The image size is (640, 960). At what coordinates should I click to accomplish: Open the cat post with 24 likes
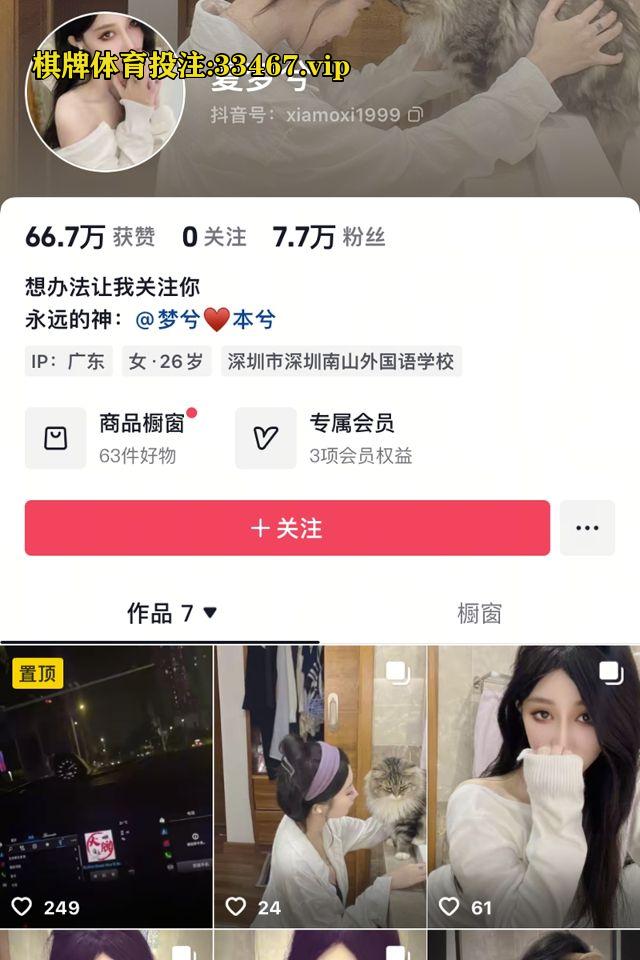[320, 786]
